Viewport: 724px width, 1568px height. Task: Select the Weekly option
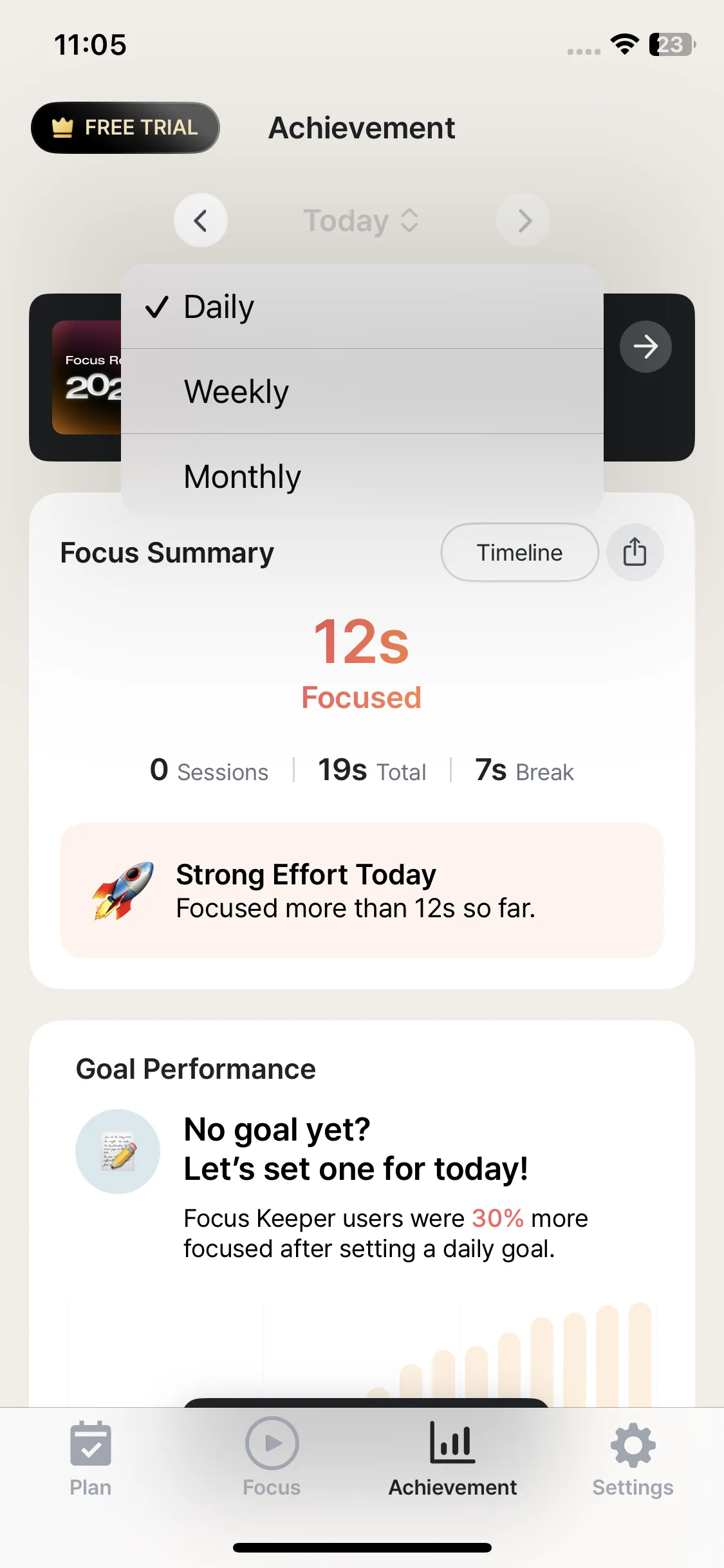(362, 391)
